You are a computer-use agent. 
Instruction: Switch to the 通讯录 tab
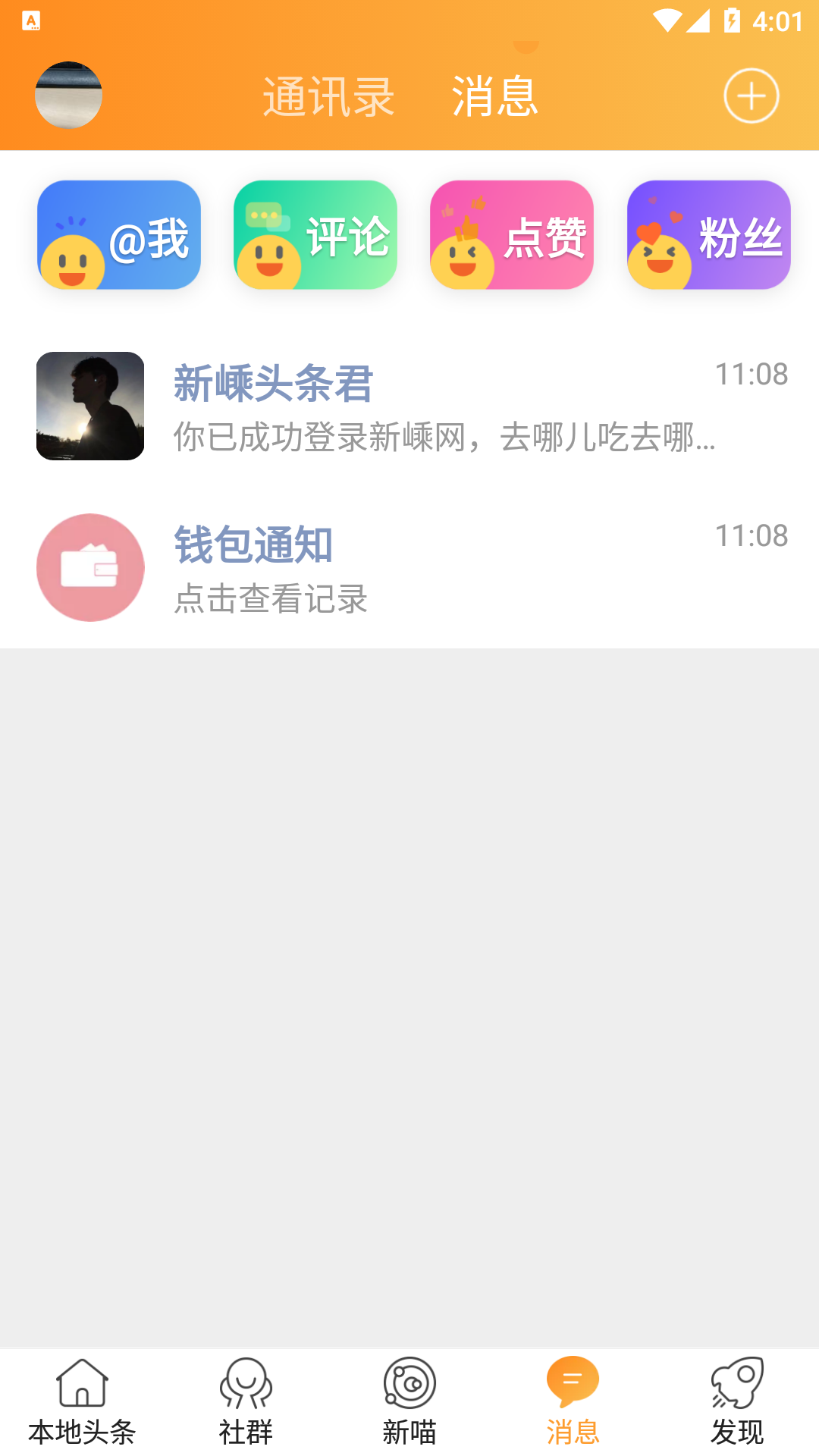[328, 97]
